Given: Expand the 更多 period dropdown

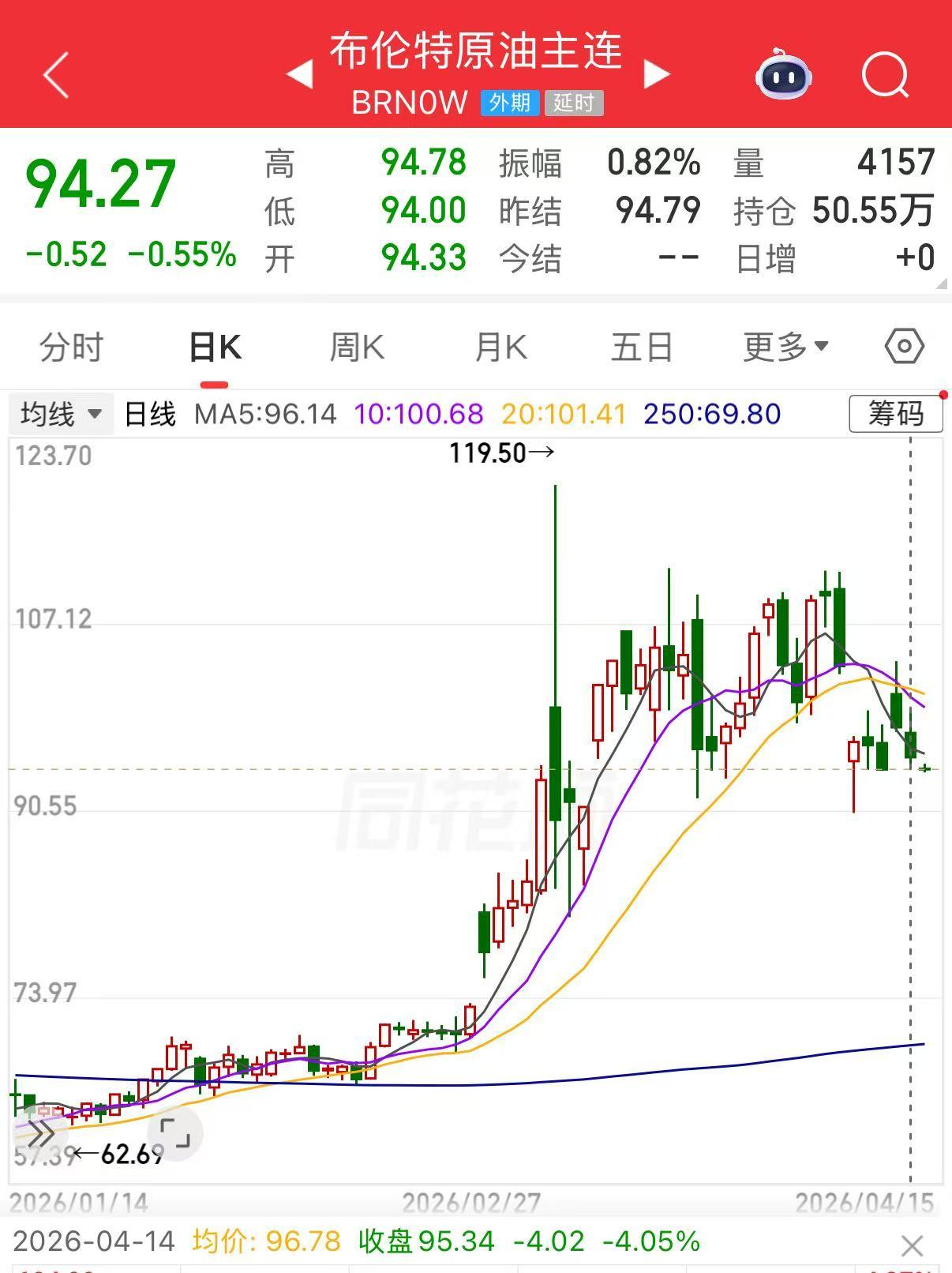Looking at the screenshot, I should pos(785,346).
